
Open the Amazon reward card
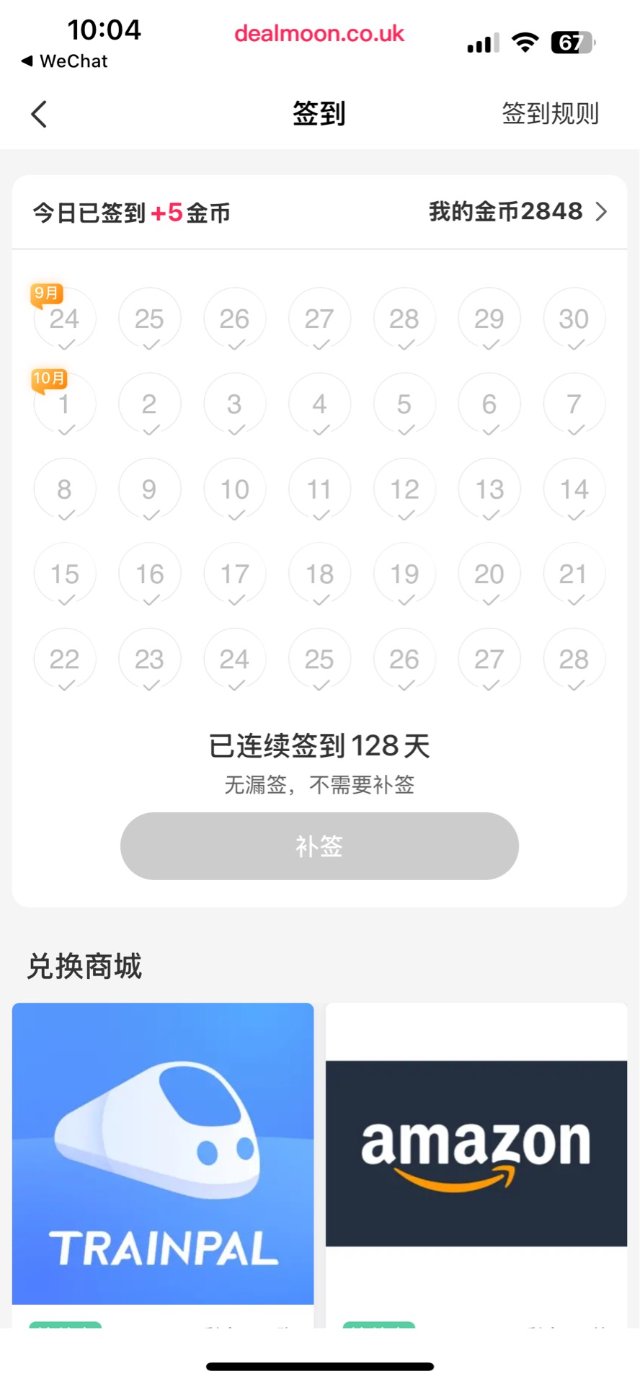point(476,1153)
